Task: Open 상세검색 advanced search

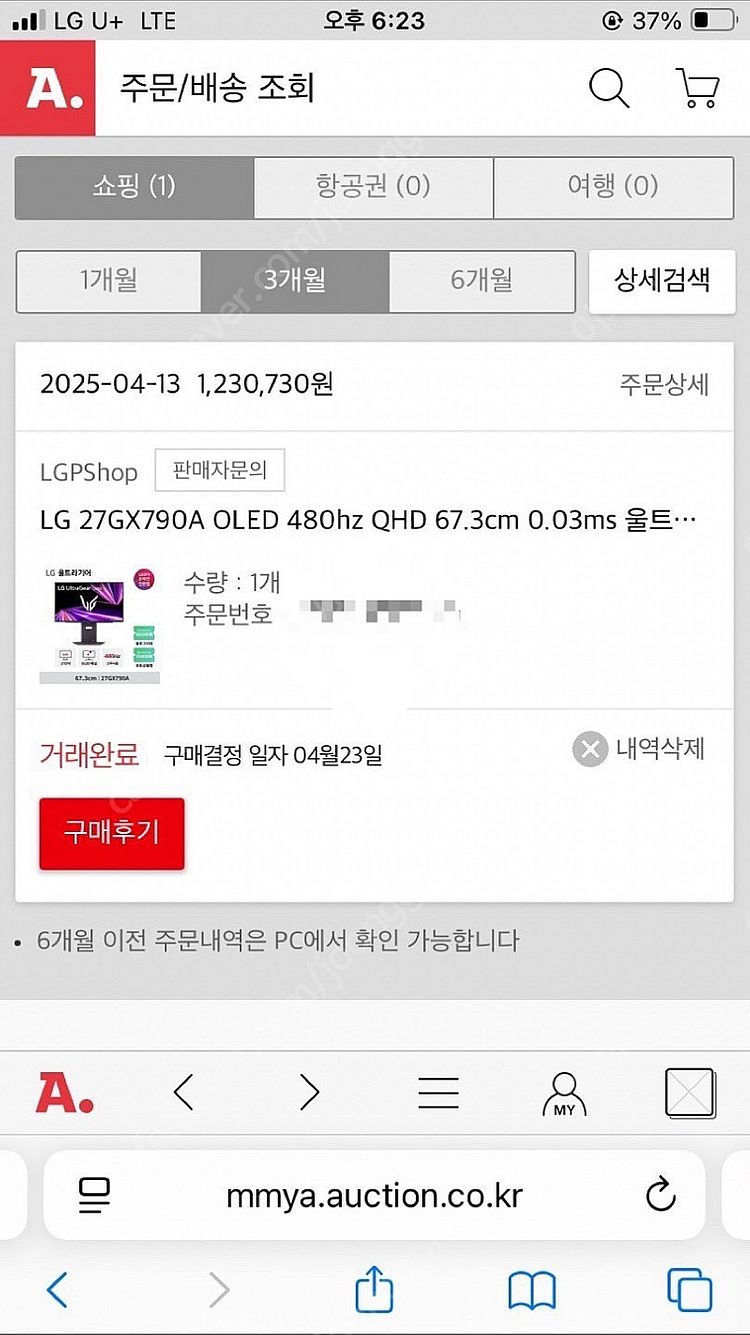Action: [662, 281]
